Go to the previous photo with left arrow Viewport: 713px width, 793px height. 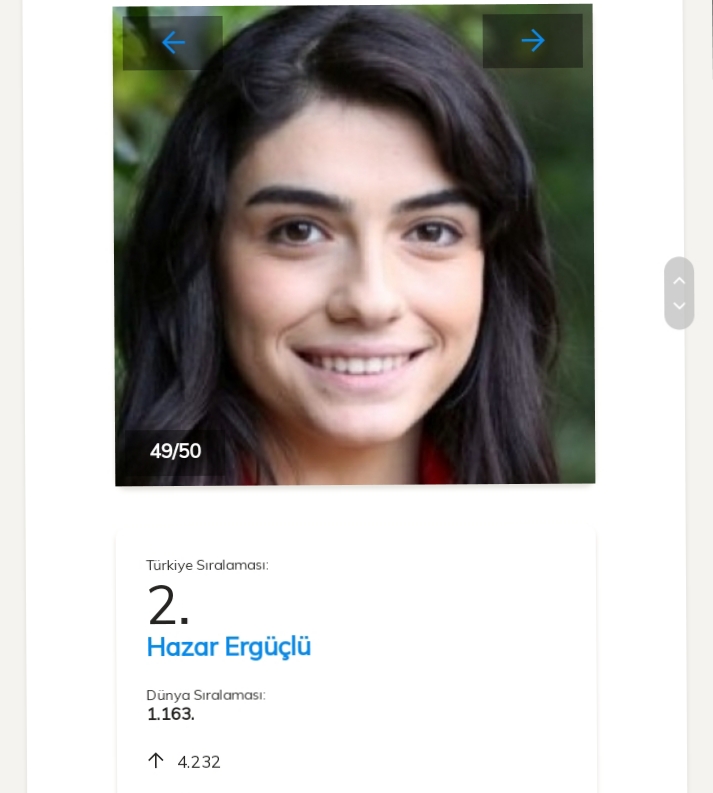173,43
